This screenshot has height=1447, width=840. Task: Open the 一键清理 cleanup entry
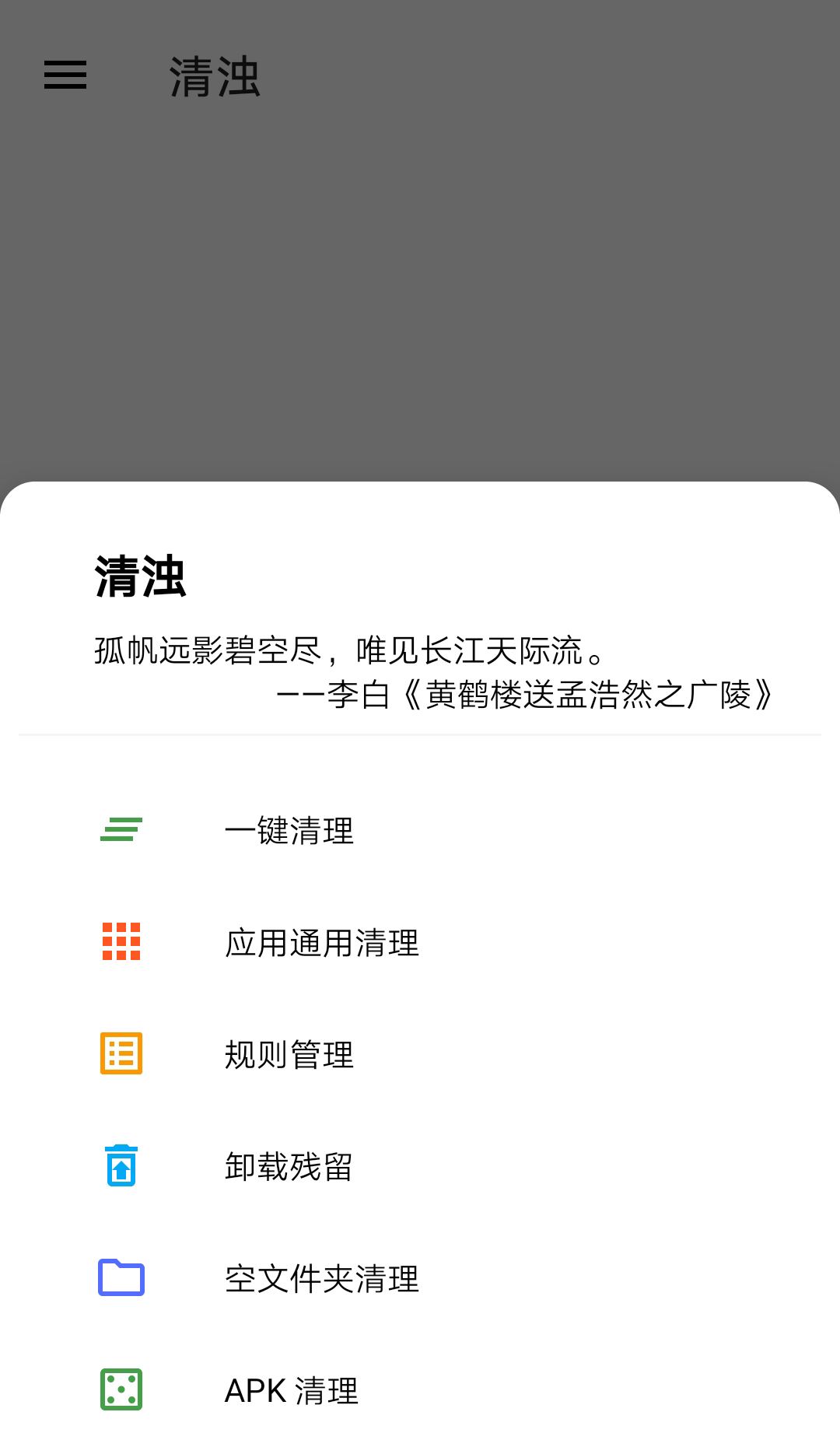coord(289,832)
